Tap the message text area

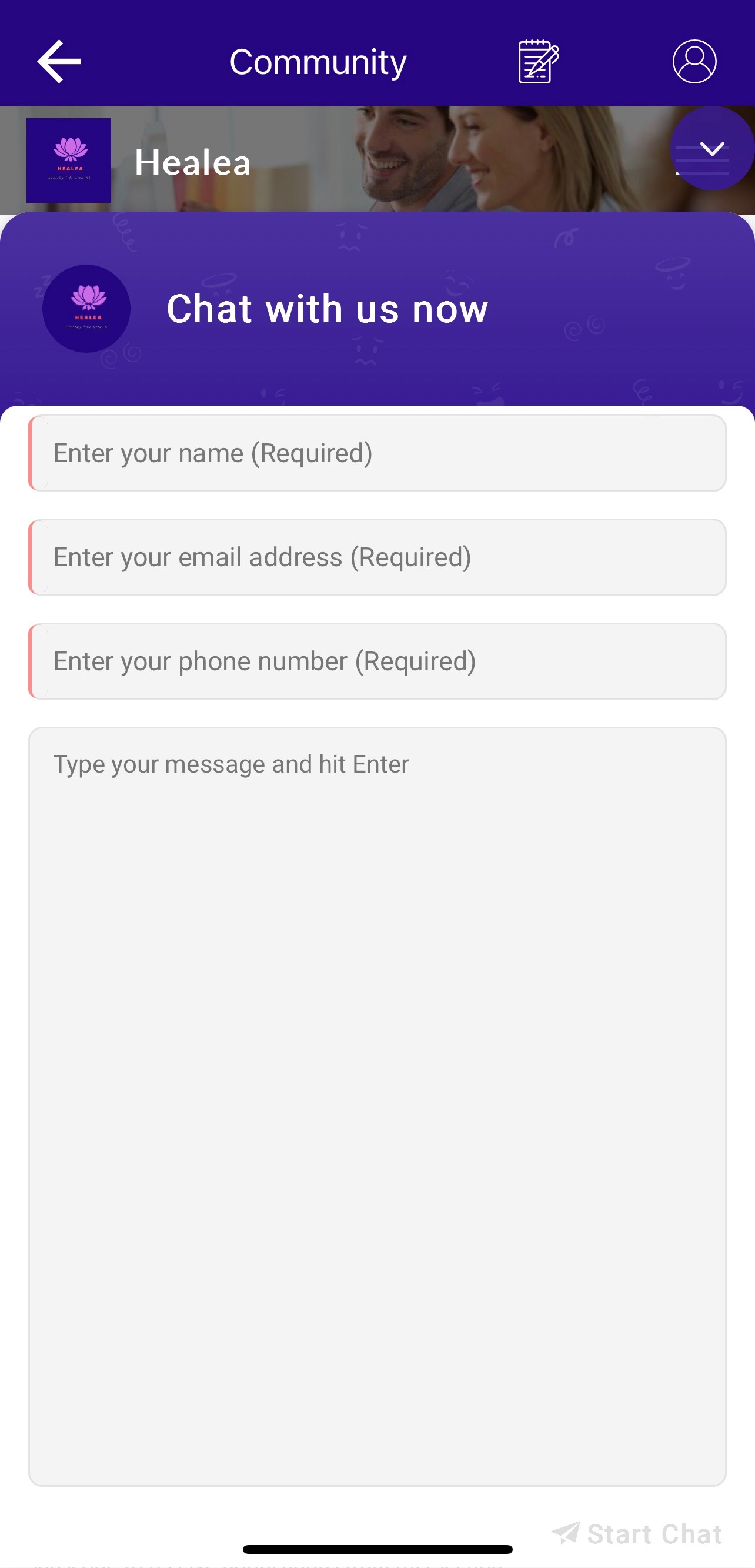point(377,1105)
